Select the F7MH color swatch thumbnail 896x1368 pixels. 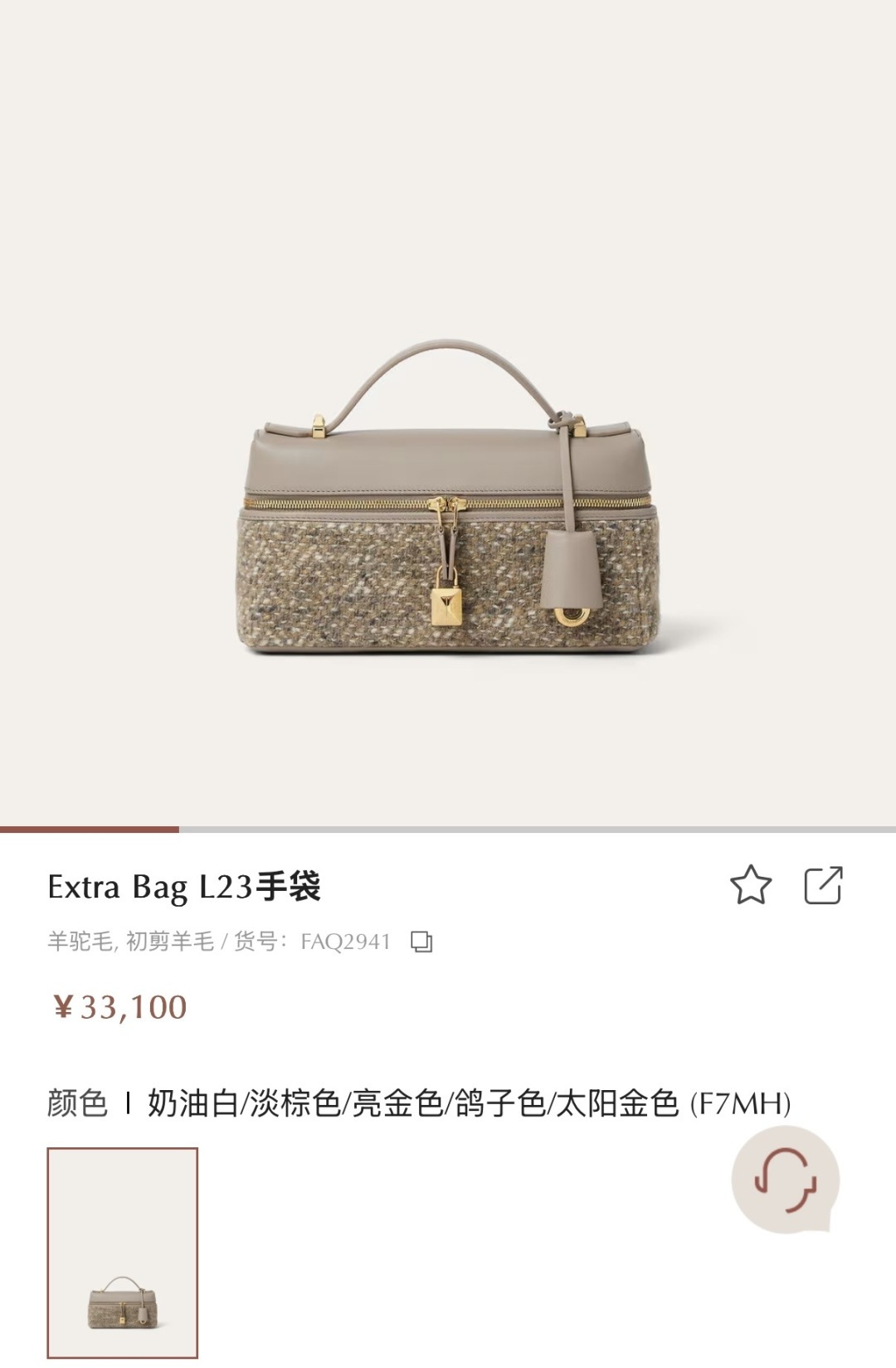123,1254
